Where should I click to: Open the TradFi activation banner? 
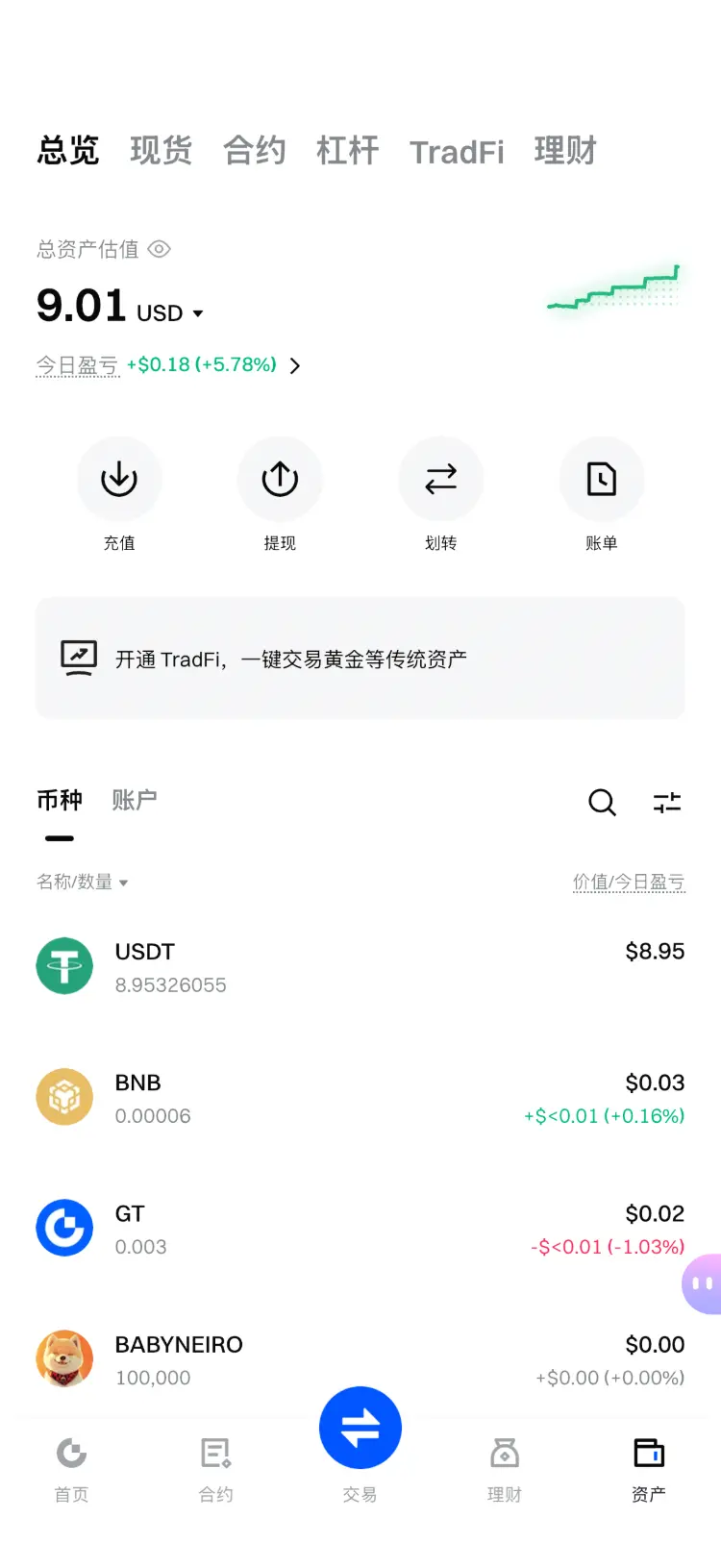coord(360,659)
